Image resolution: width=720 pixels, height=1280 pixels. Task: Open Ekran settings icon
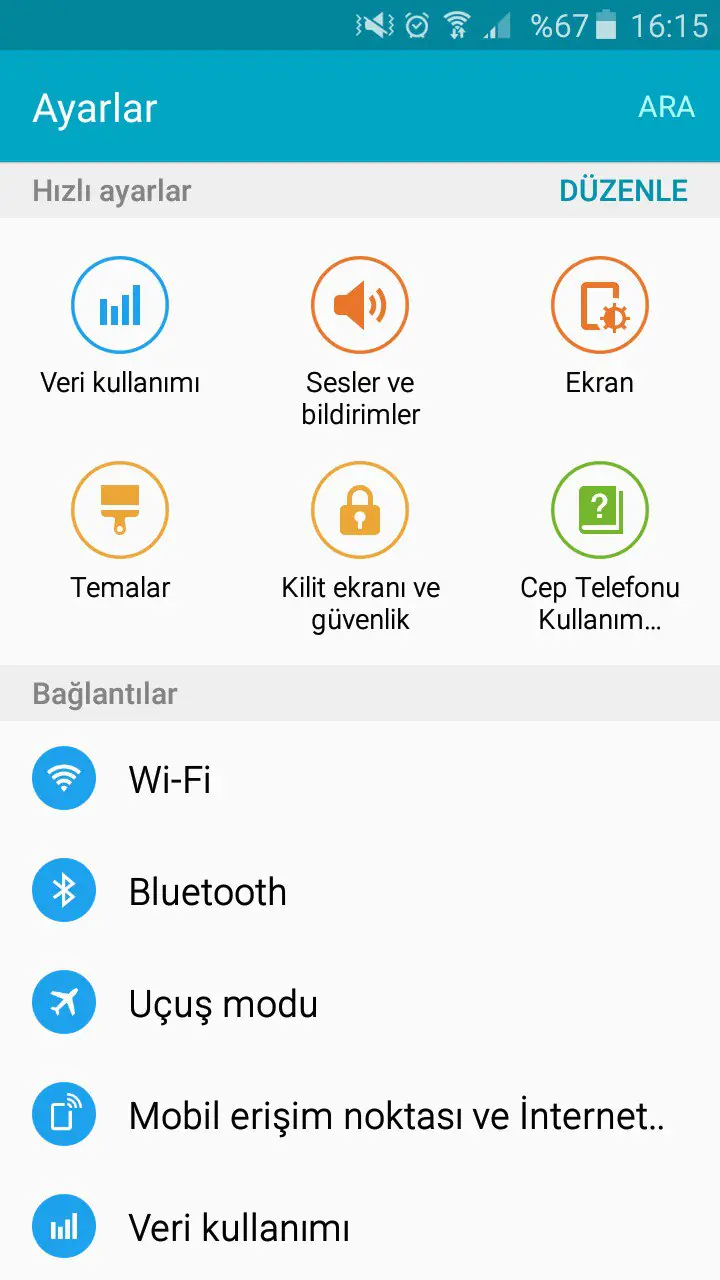point(599,304)
